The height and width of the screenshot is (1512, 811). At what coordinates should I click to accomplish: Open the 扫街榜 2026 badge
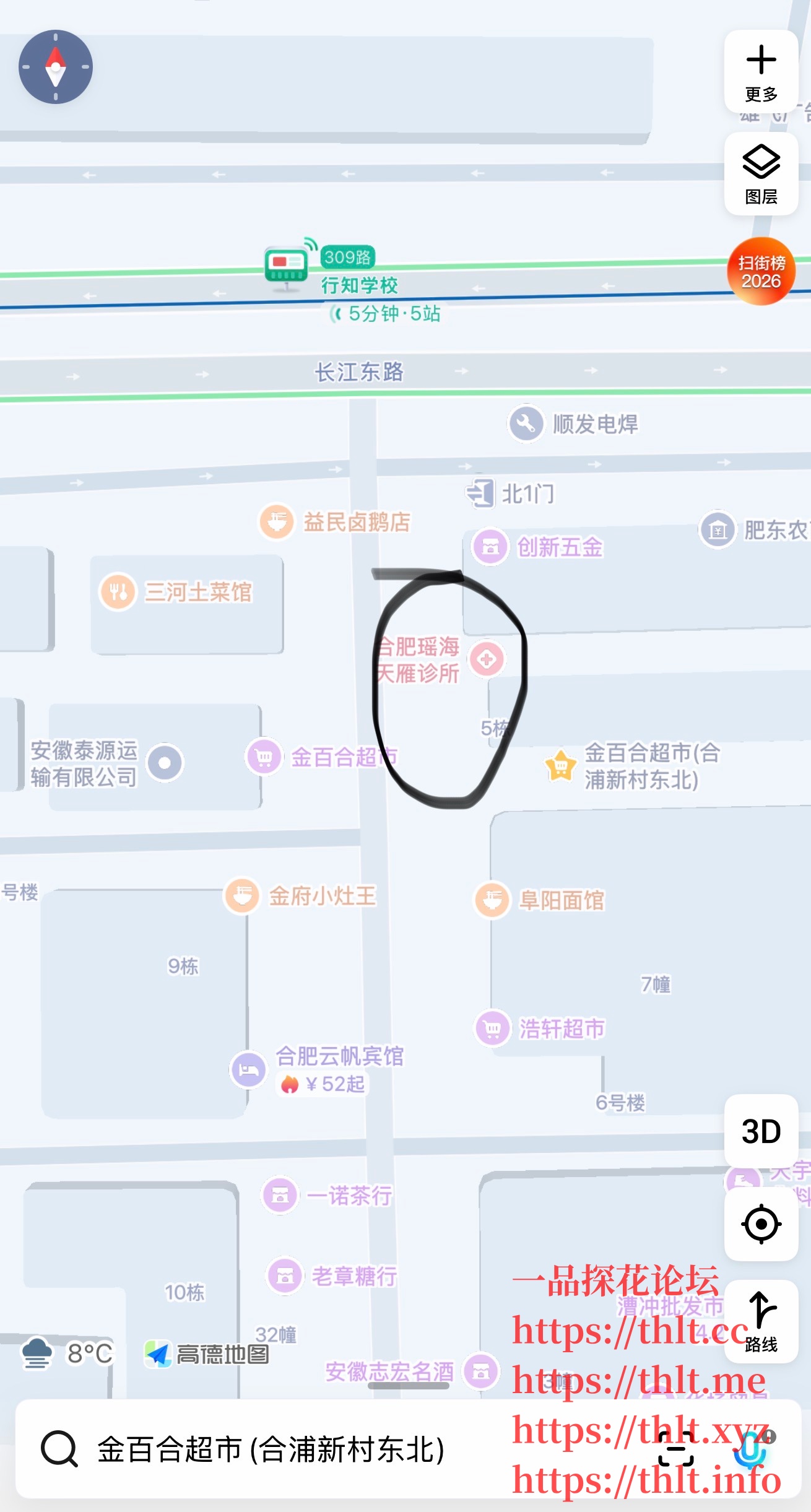click(x=761, y=271)
